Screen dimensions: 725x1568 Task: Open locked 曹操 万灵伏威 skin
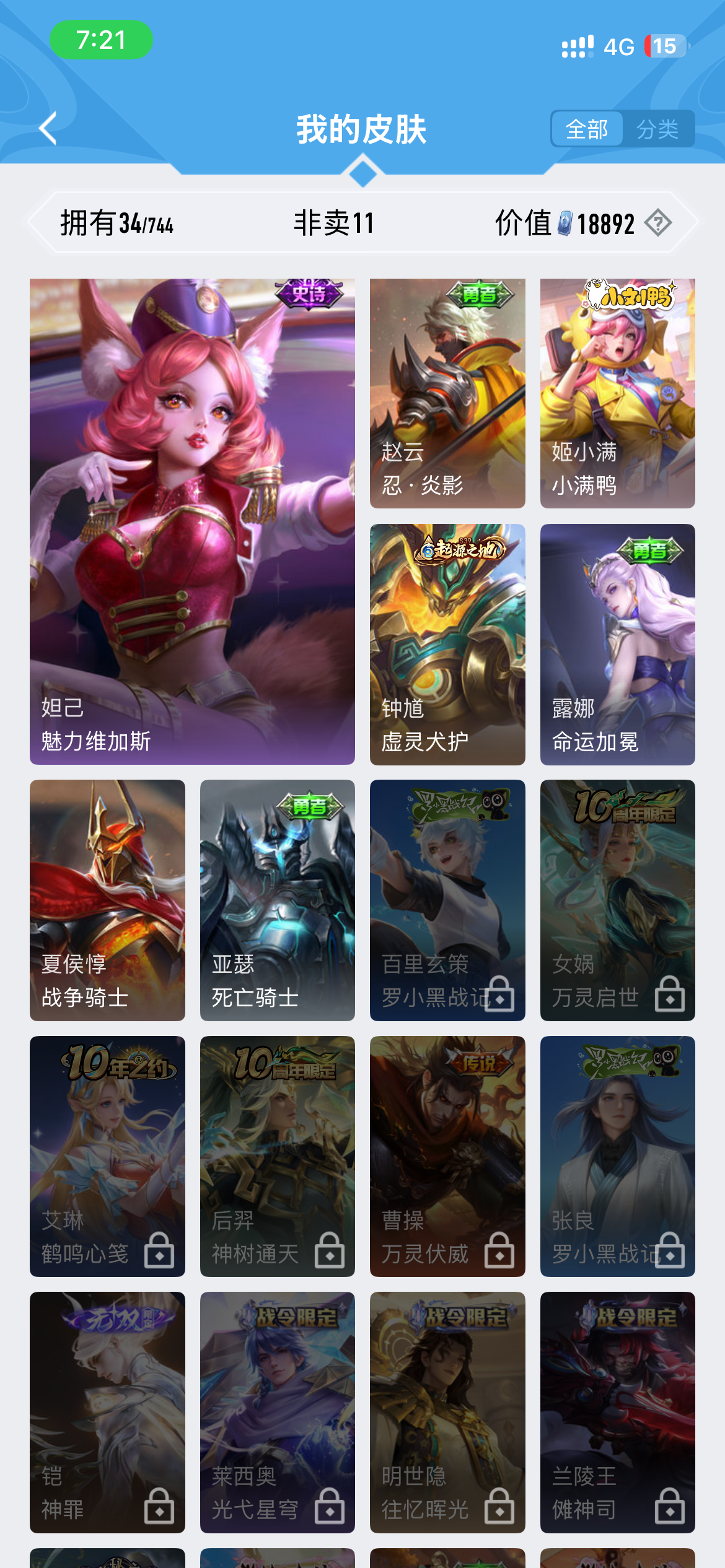tap(447, 1156)
